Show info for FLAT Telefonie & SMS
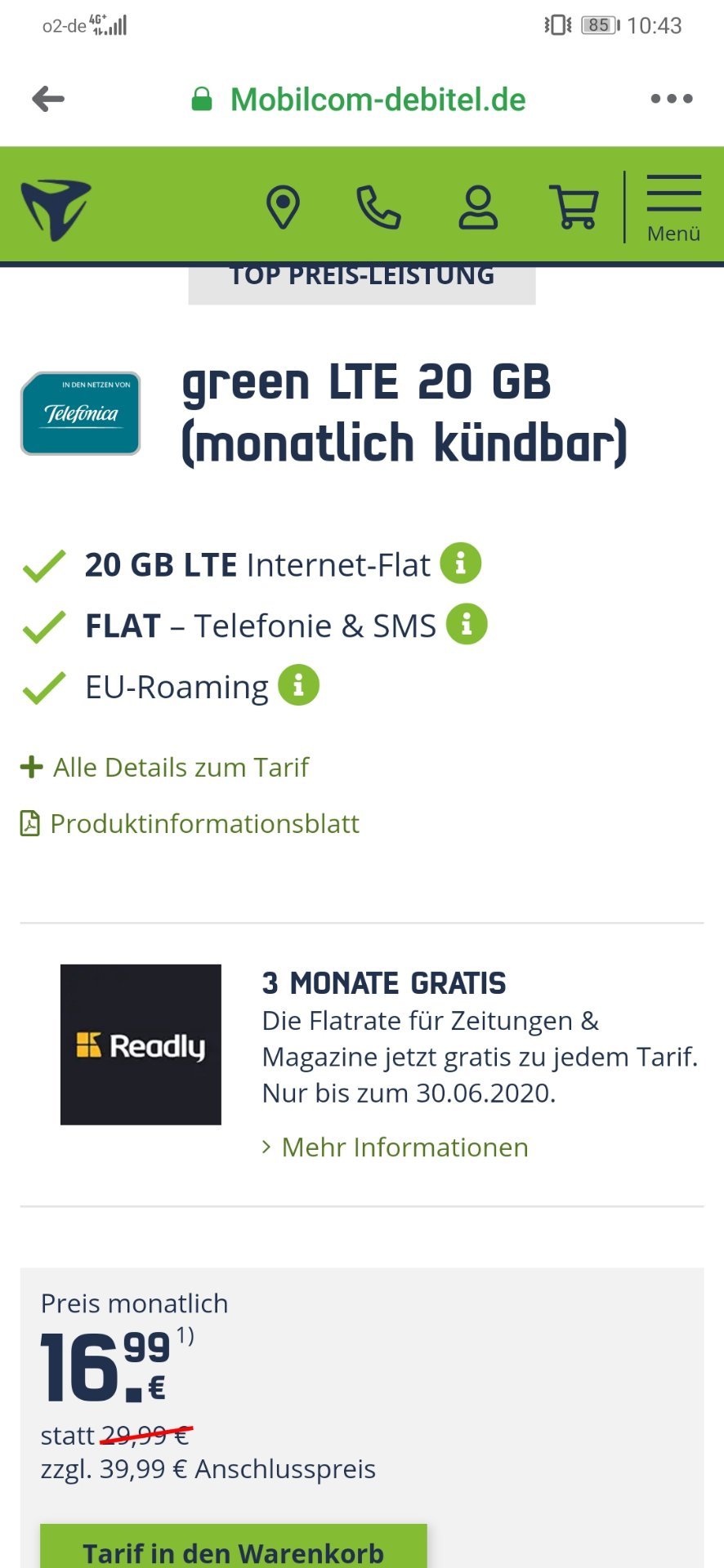724x1568 pixels. 467,624
